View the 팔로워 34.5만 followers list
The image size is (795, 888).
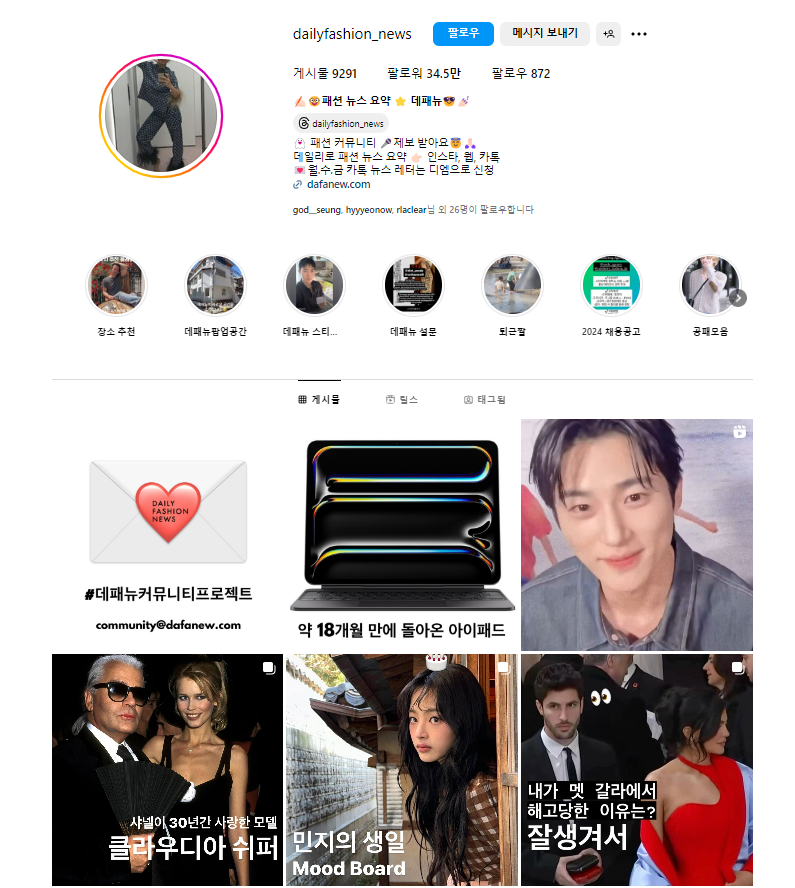coord(424,73)
